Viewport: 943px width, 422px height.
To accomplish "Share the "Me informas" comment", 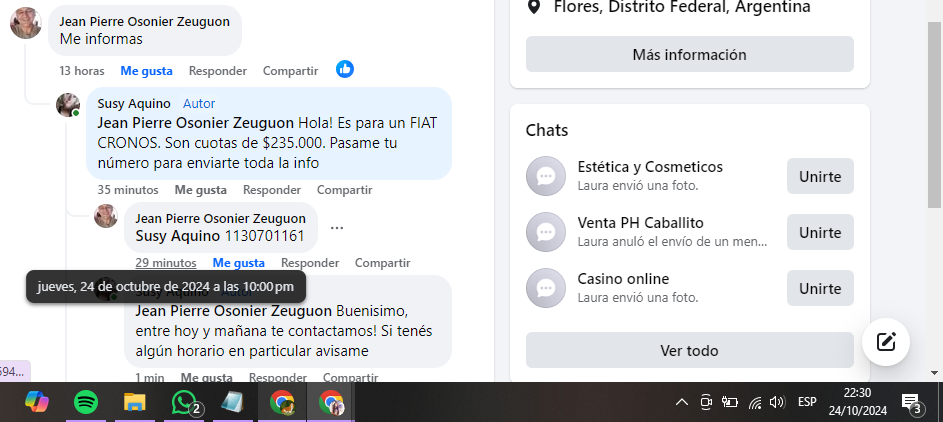I will coord(290,71).
